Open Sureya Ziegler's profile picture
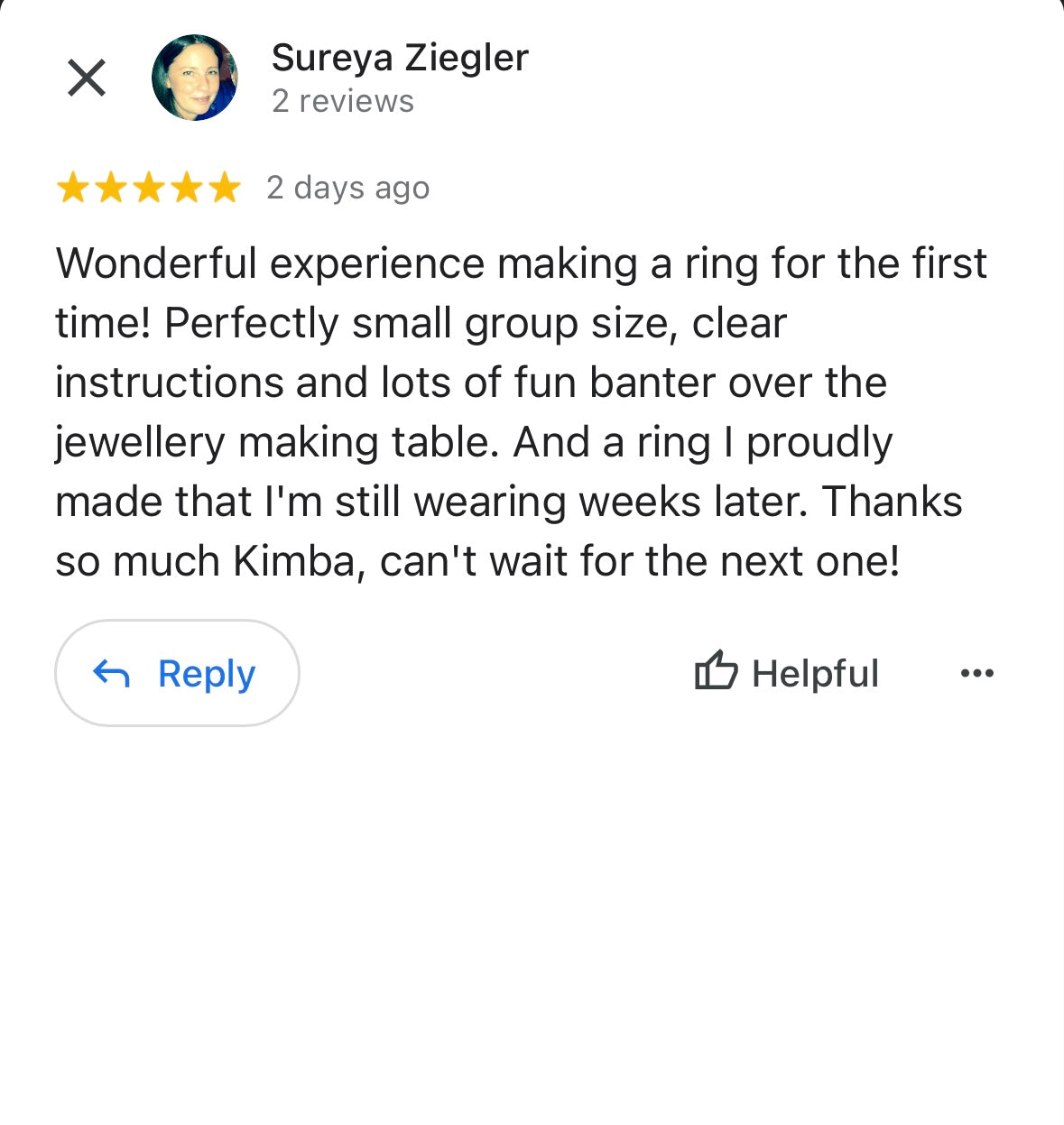 194,78
